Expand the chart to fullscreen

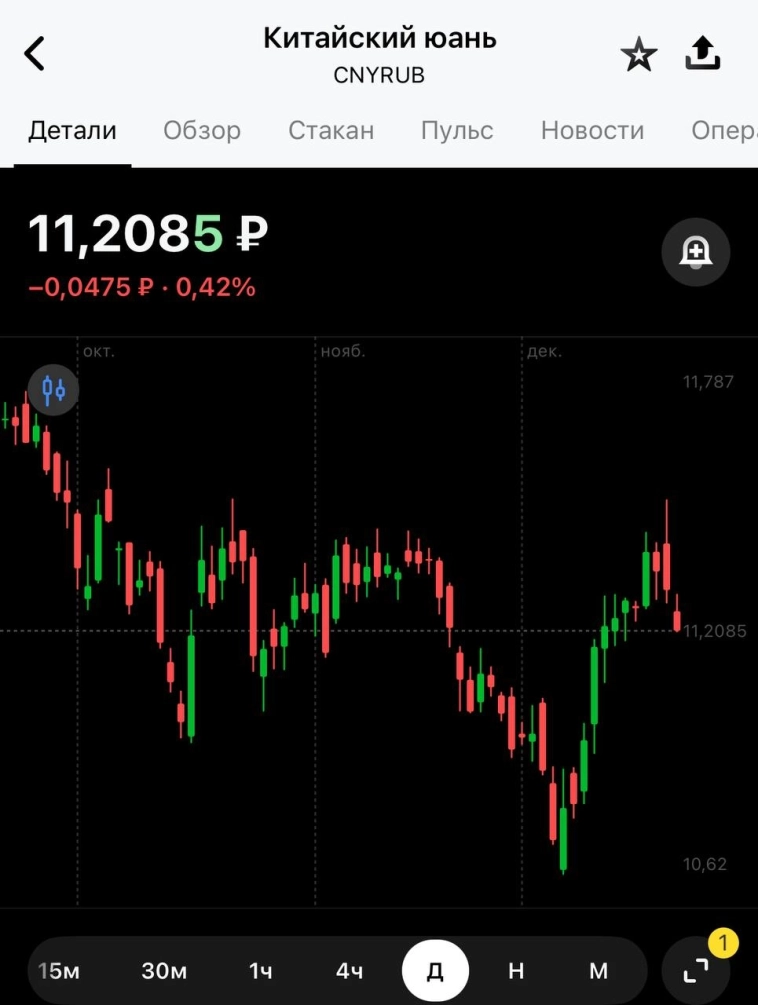(x=696, y=970)
